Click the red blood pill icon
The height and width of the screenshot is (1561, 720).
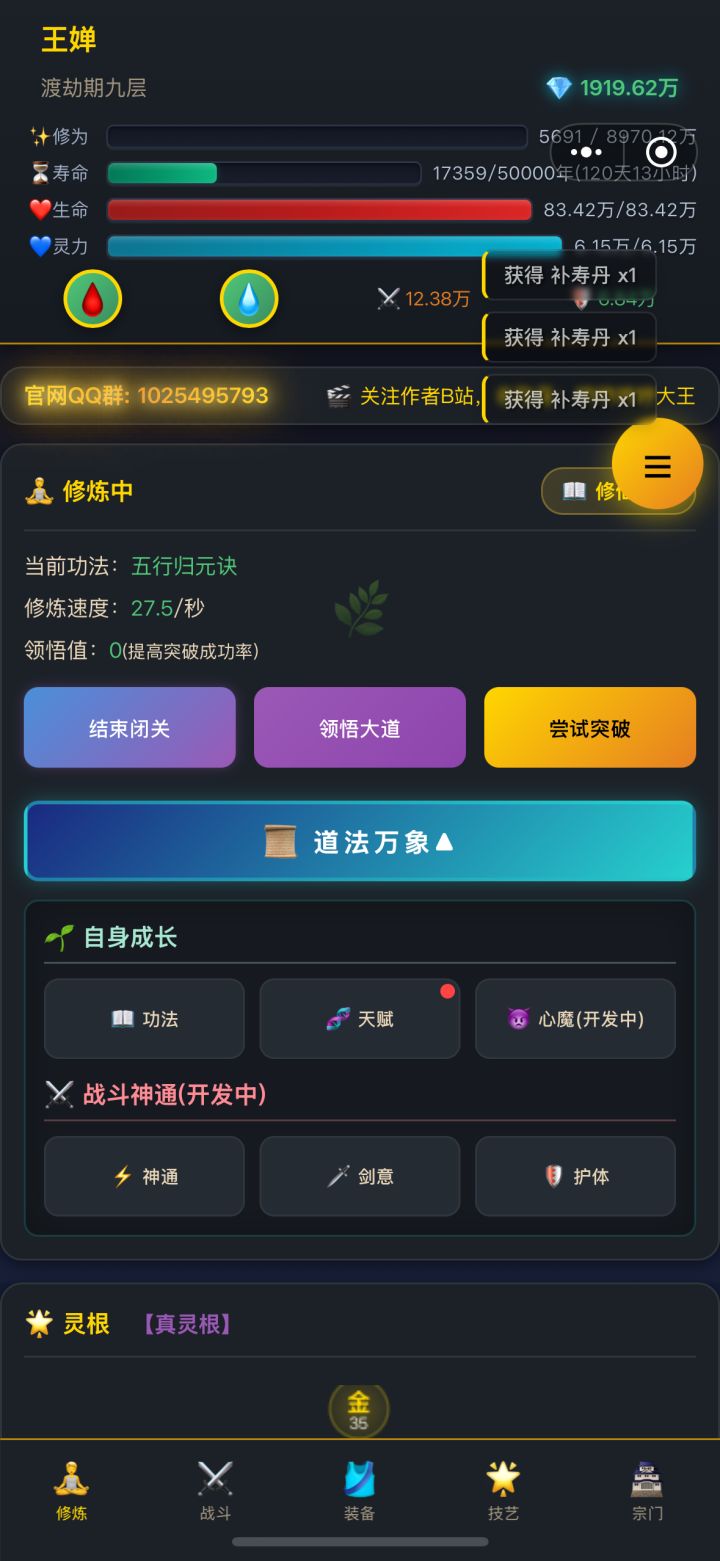pyautogui.click(x=92, y=297)
